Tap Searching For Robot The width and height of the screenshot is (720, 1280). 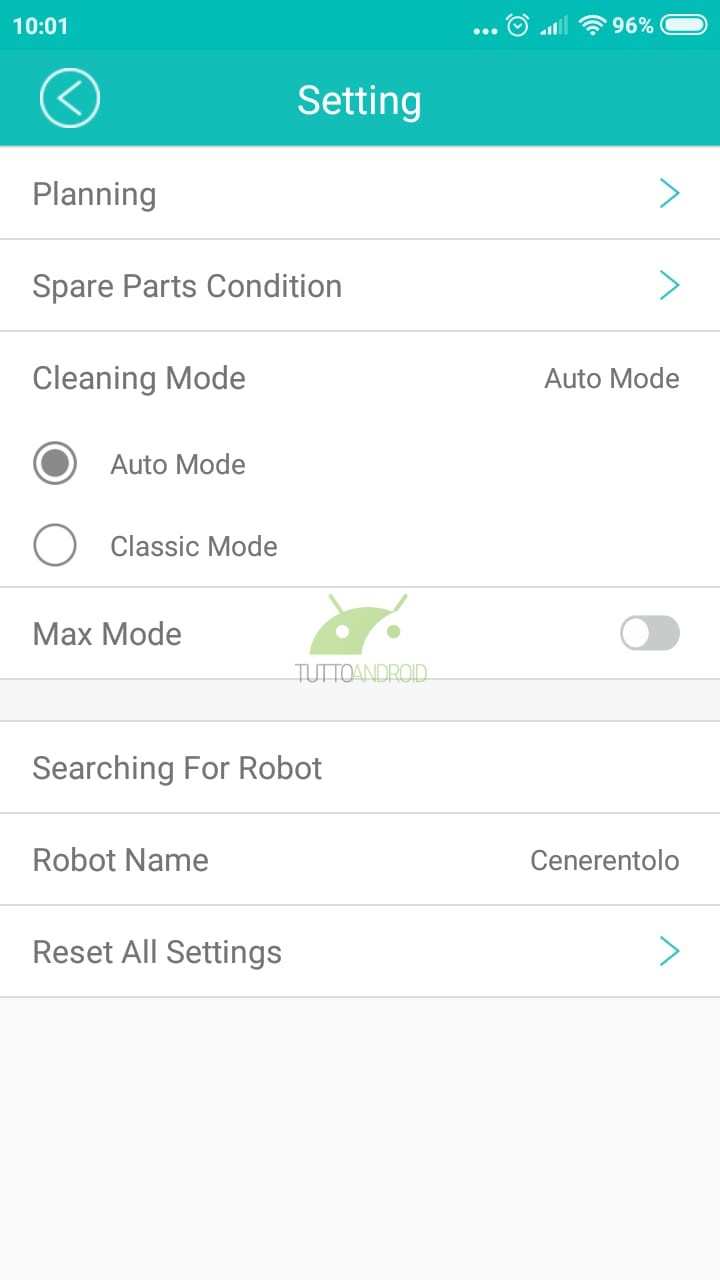click(x=360, y=768)
